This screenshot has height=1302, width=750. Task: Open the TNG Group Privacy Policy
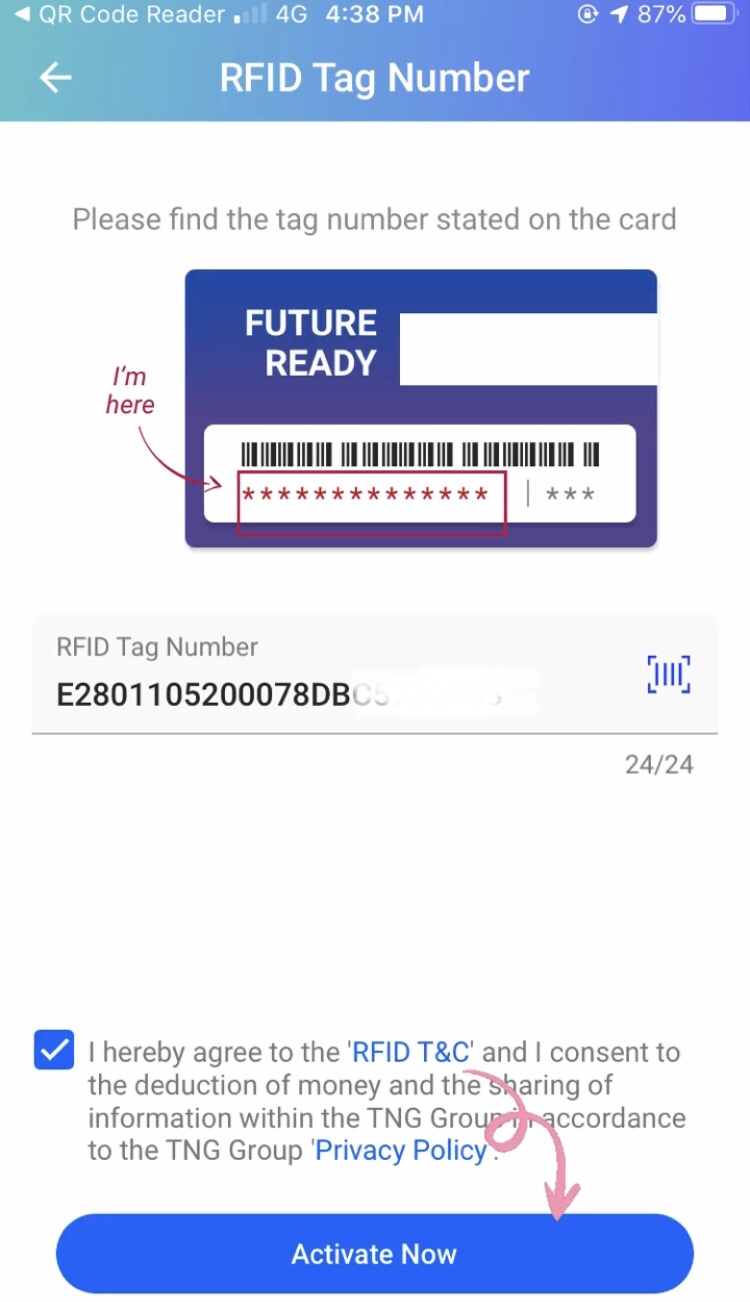(x=398, y=1150)
